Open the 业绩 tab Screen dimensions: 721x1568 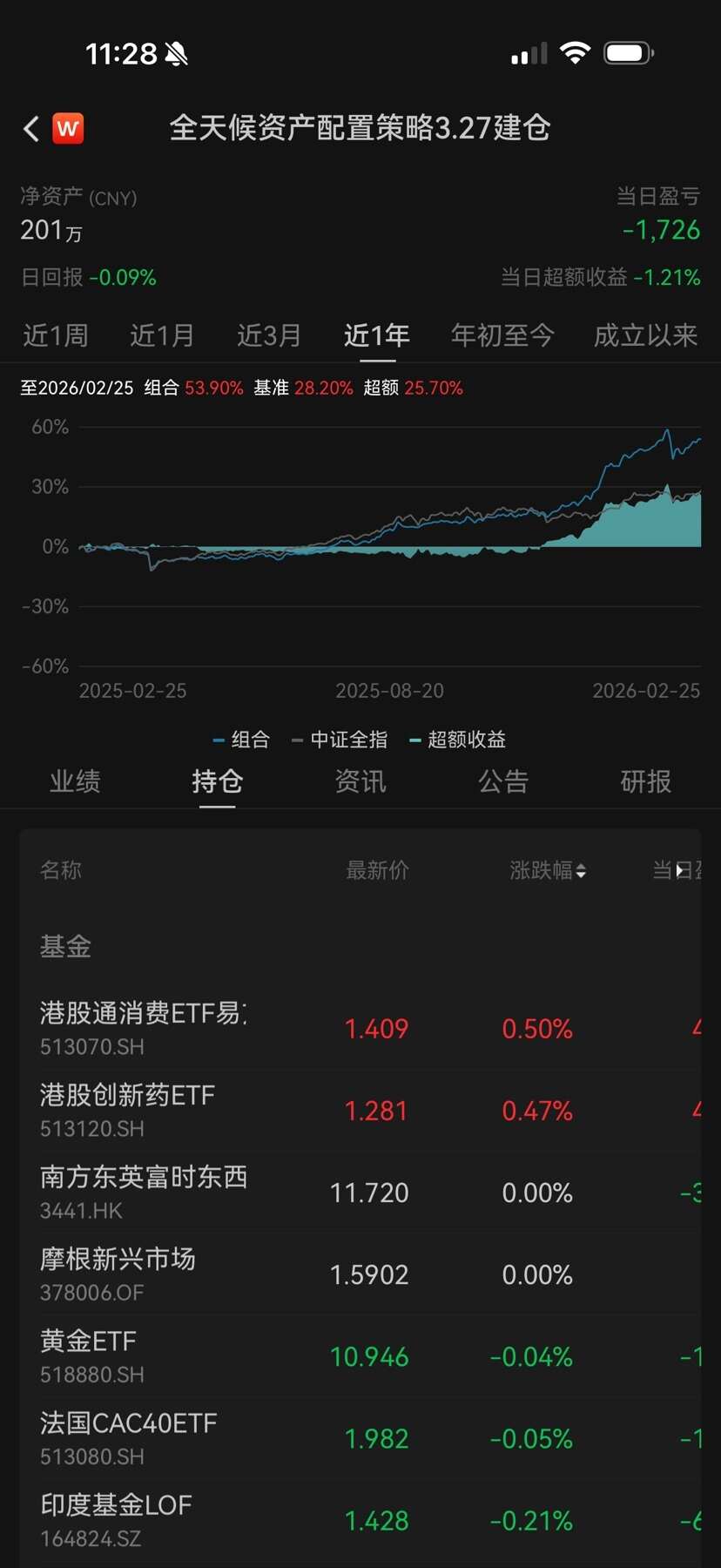pos(75,781)
